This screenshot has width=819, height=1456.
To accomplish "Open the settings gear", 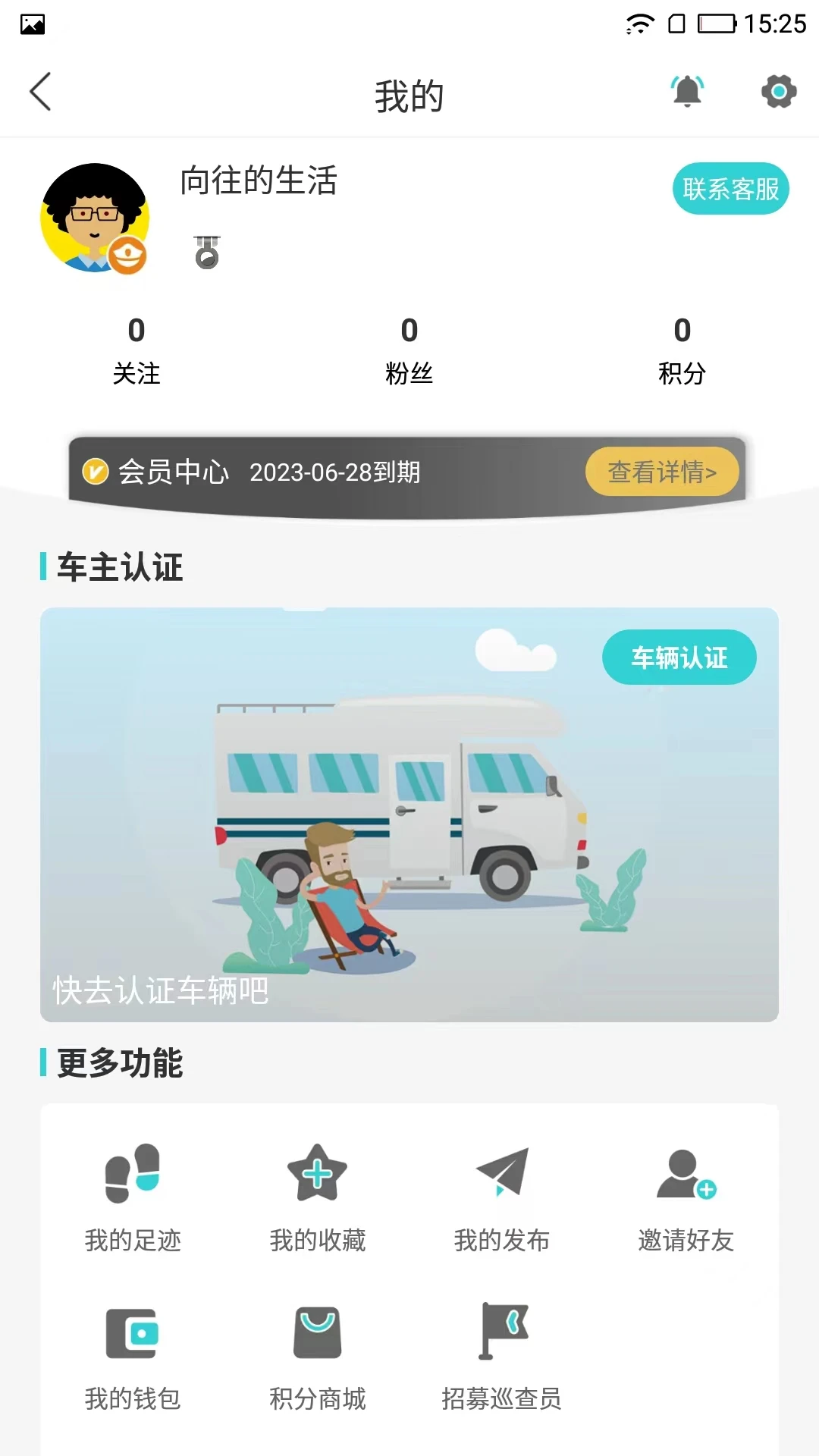I will click(779, 92).
